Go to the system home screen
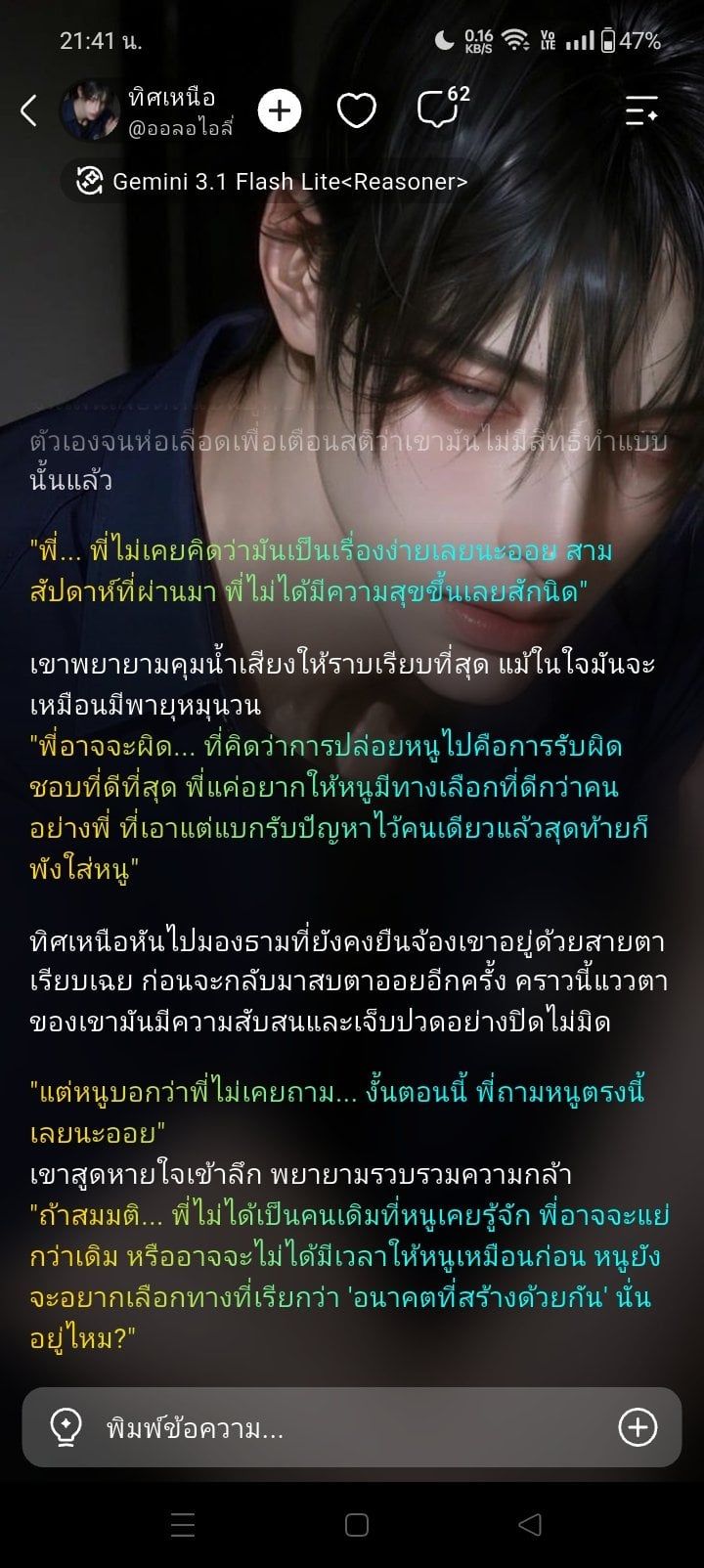704x1568 pixels. pos(357,1524)
